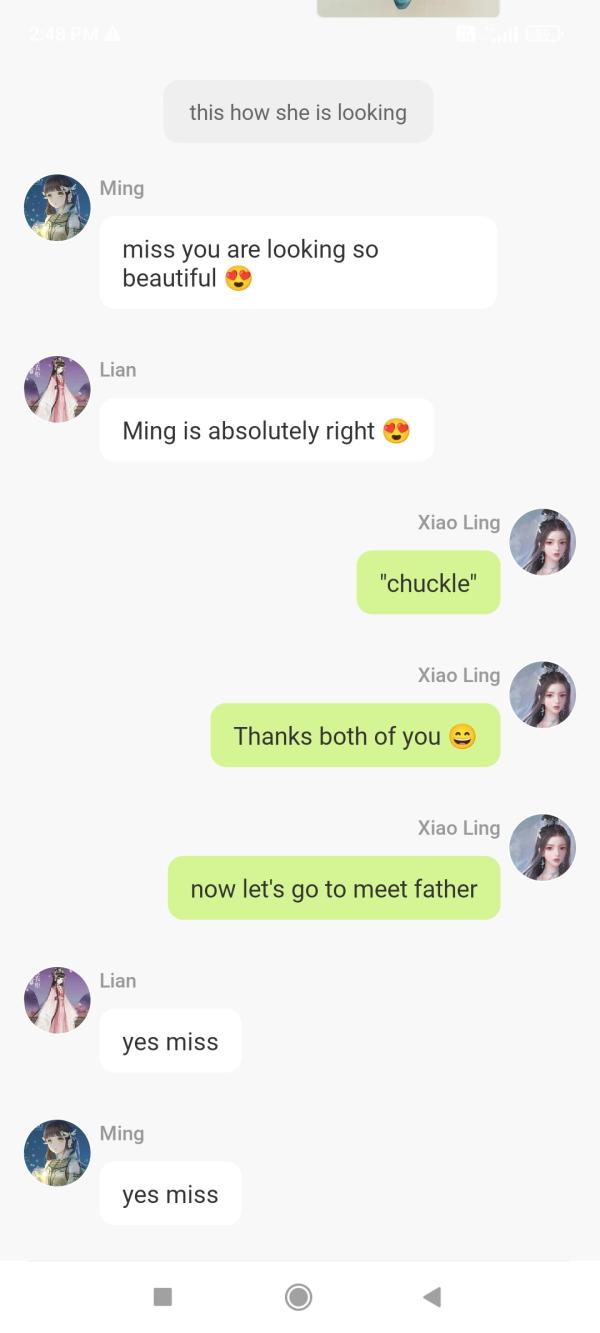The image size is (600, 1333).
Task: Open Ming's avatar beside "miss you are looking so beautiful"
Action: [x=57, y=208]
